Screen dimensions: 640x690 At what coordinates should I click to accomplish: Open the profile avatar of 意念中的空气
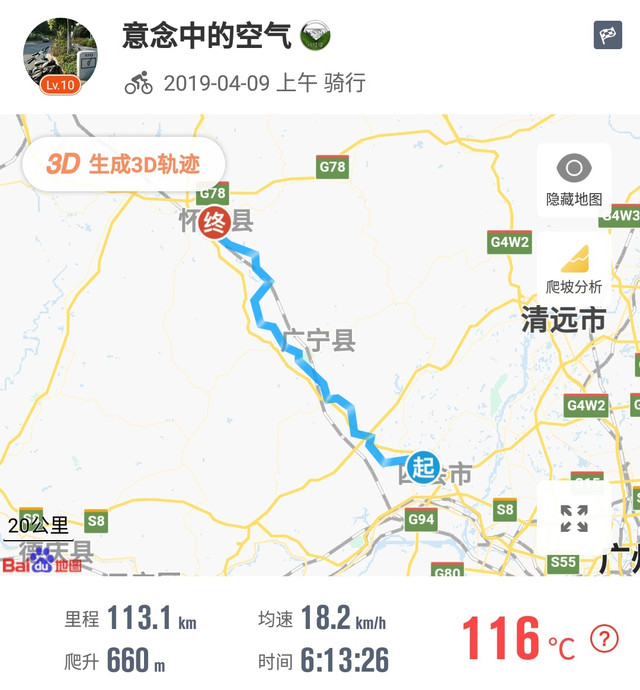pyautogui.click(x=60, y=57)
